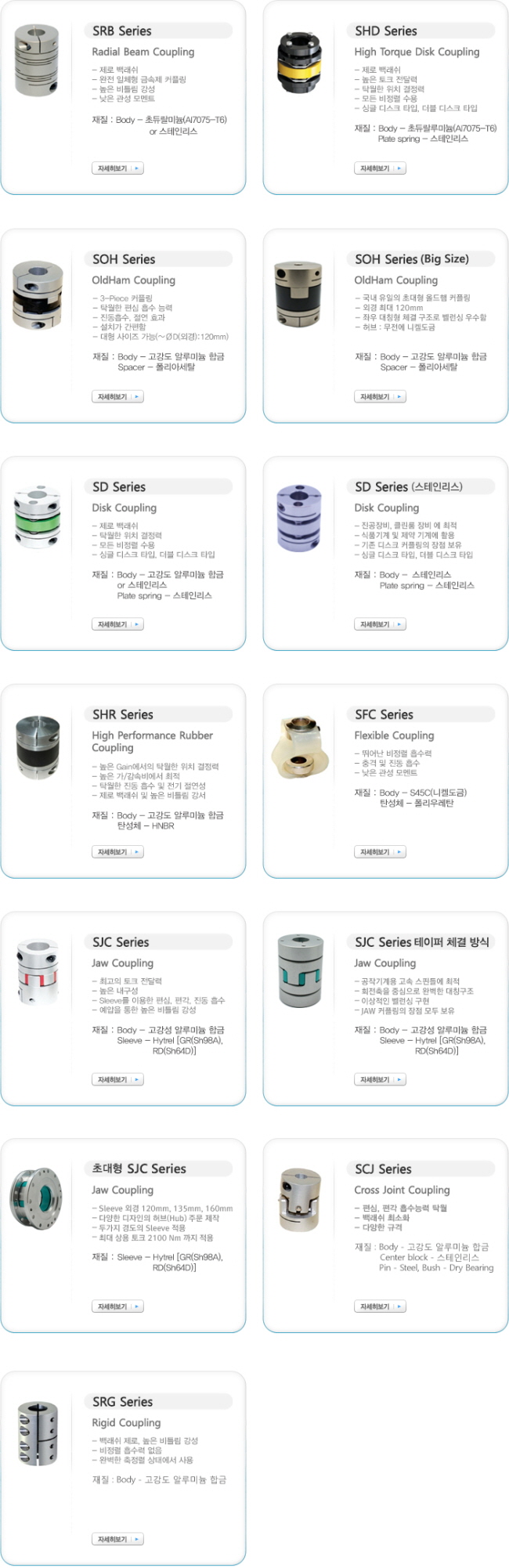See more on SHR Series Rubber Coupling
Image resolution: width=509 pixels, height=1568 pixels.
[x=117, y=852]
